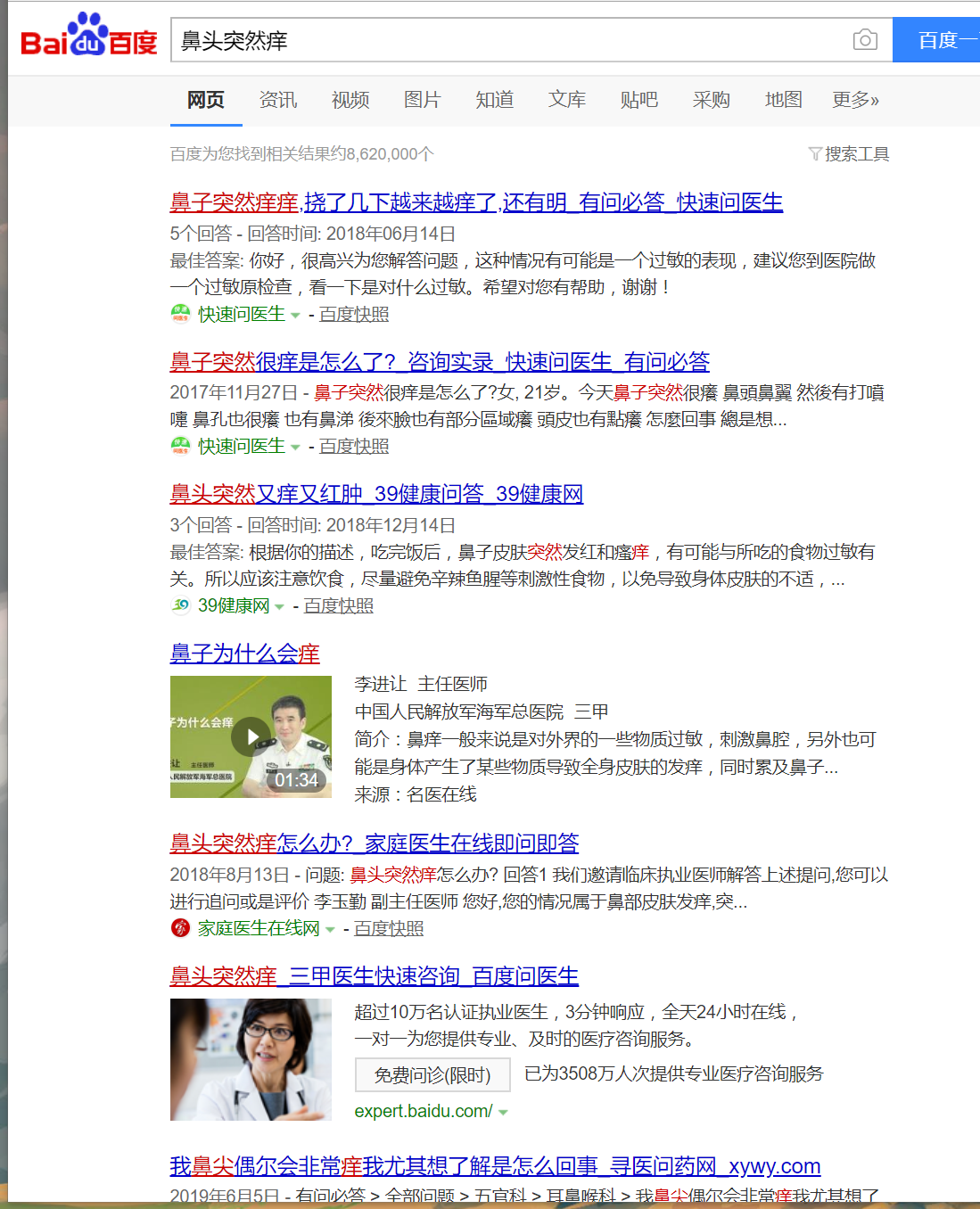Switch to the 视频 tab
This screenshot has height=1209, width=980.
pyautogui.click(x=350, y=100)
